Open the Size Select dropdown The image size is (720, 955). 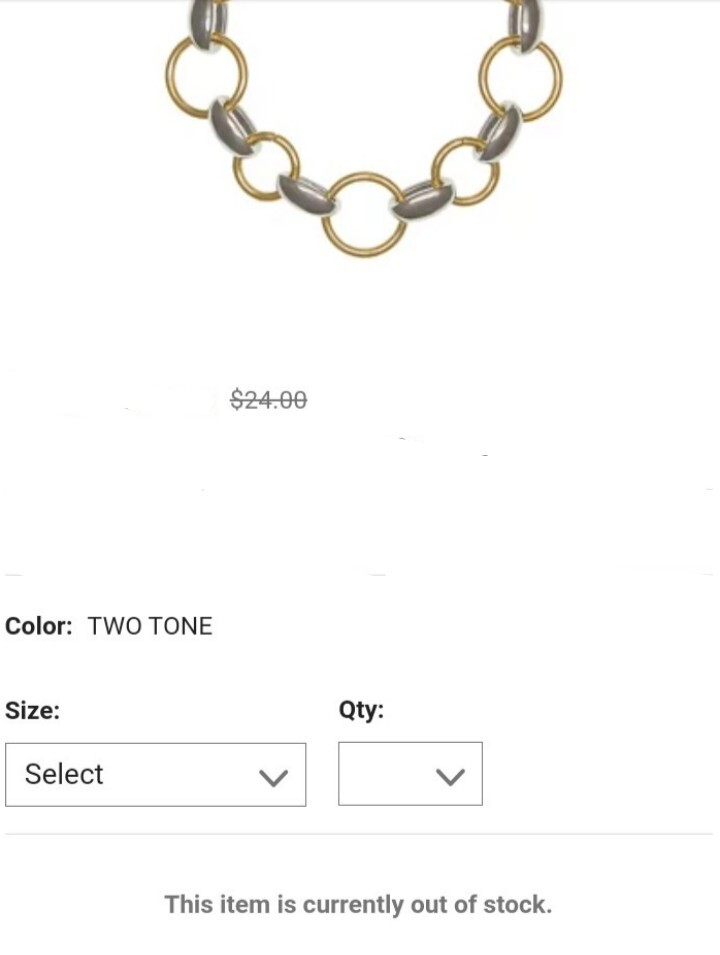point(155,775)
